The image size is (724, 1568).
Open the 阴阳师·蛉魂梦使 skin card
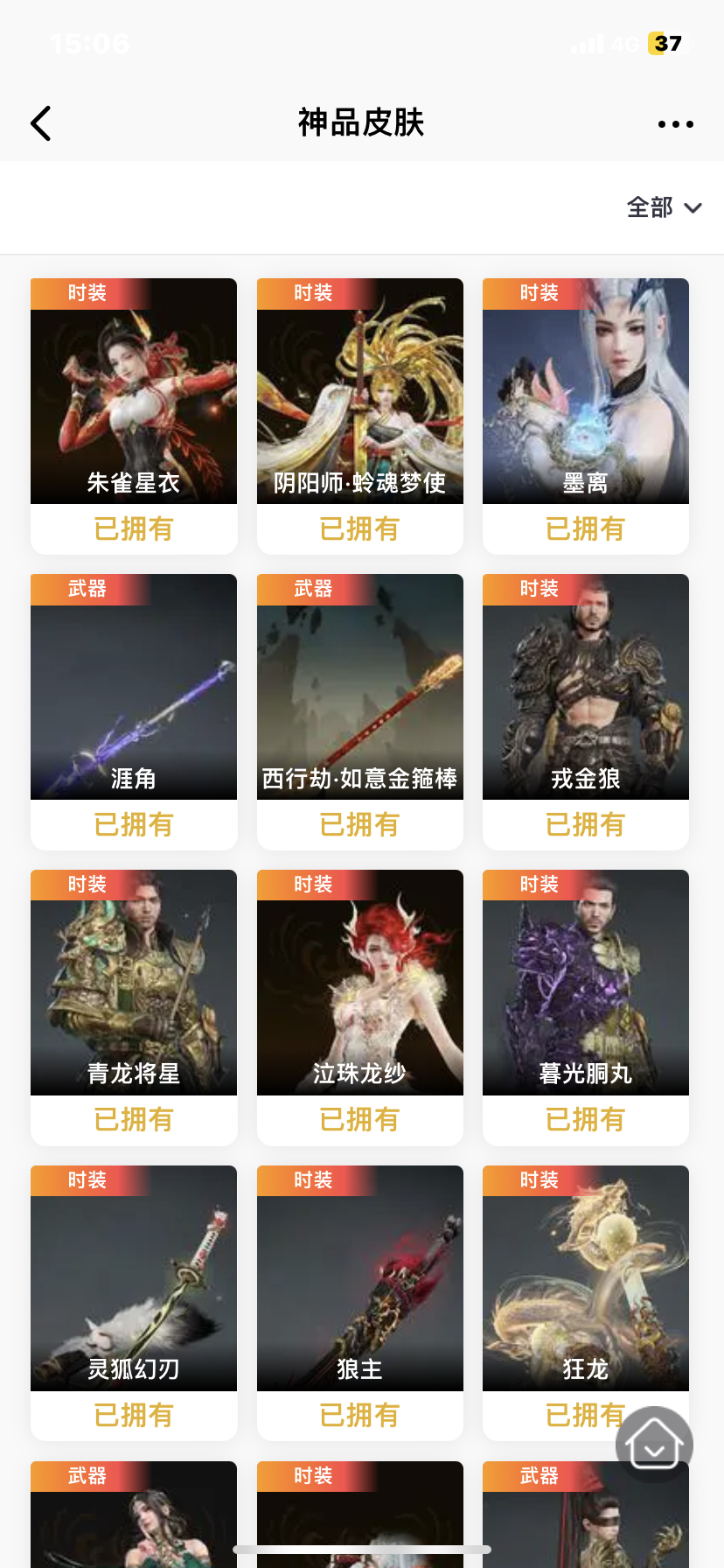[360, 416]
